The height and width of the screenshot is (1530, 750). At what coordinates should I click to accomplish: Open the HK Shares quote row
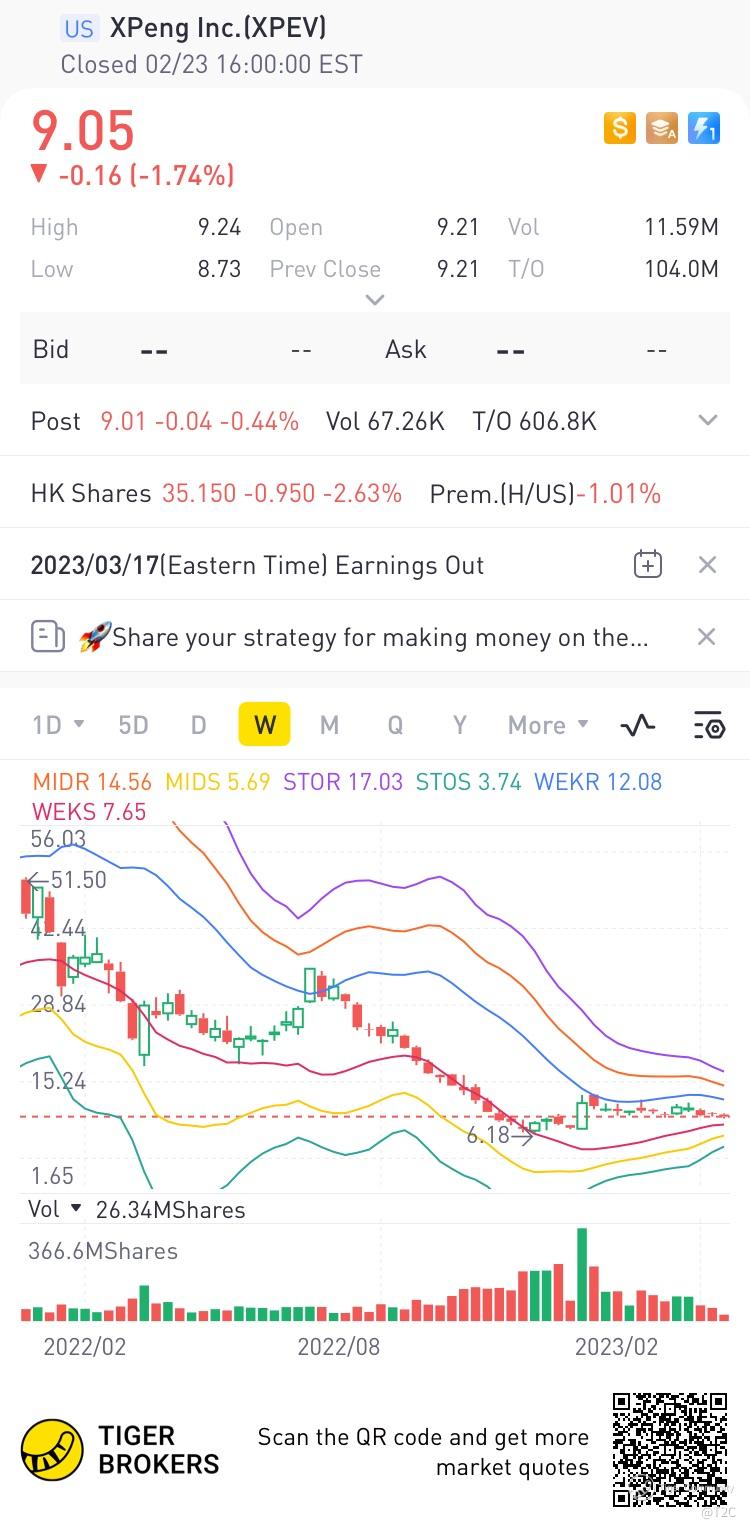pyautogui.click(x=345, y=493)
